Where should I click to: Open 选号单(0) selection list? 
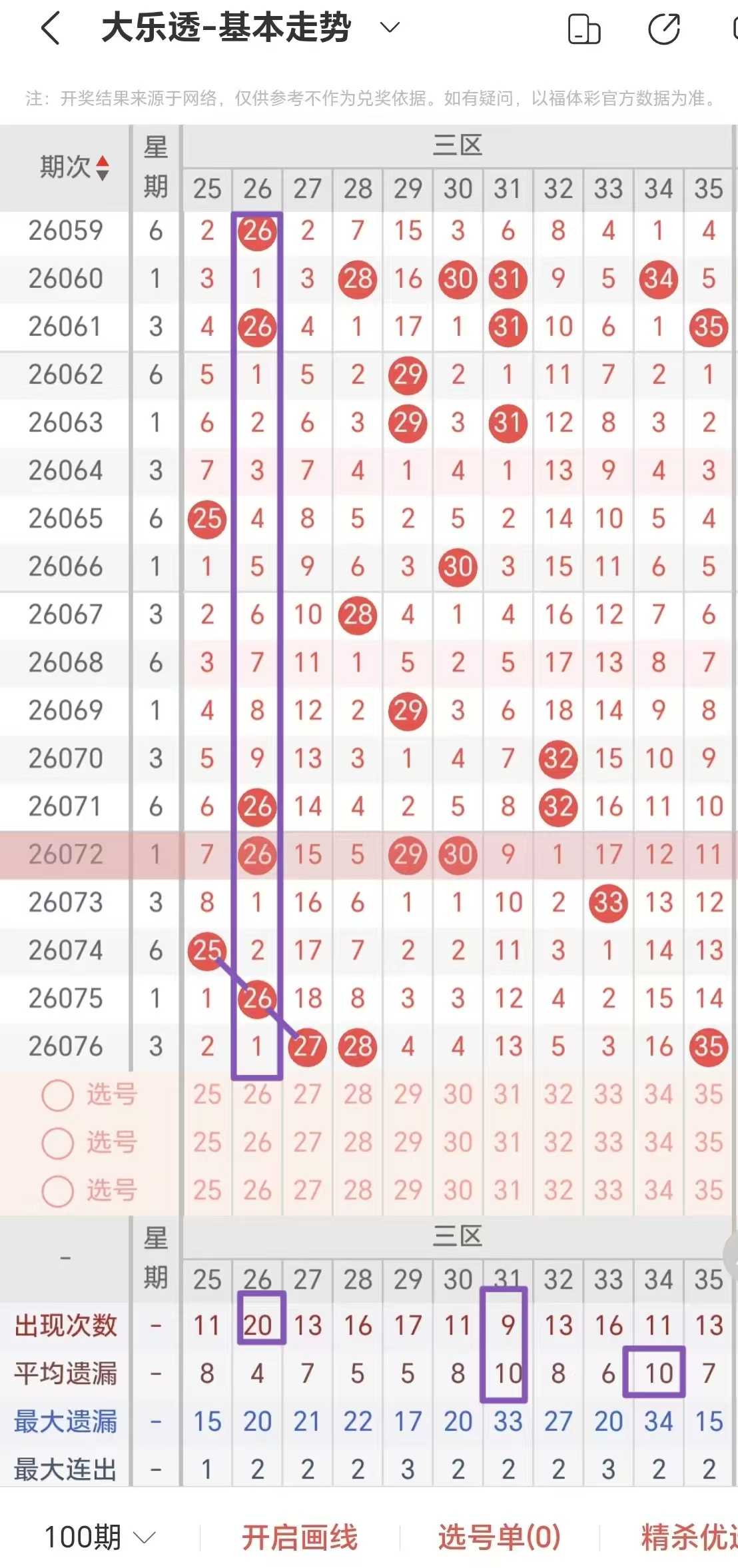click(499, 1537)
